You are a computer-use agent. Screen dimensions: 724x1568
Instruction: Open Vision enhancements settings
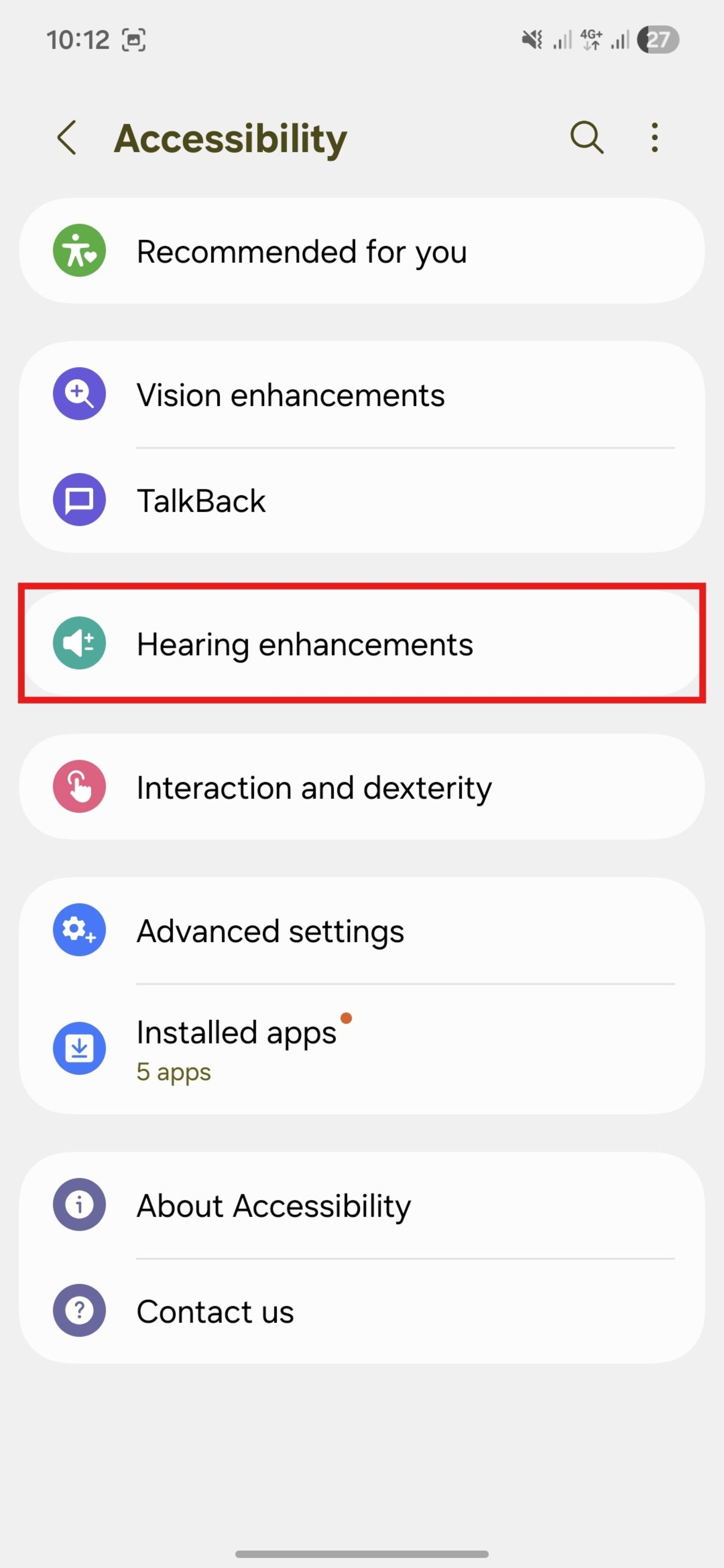362,395
